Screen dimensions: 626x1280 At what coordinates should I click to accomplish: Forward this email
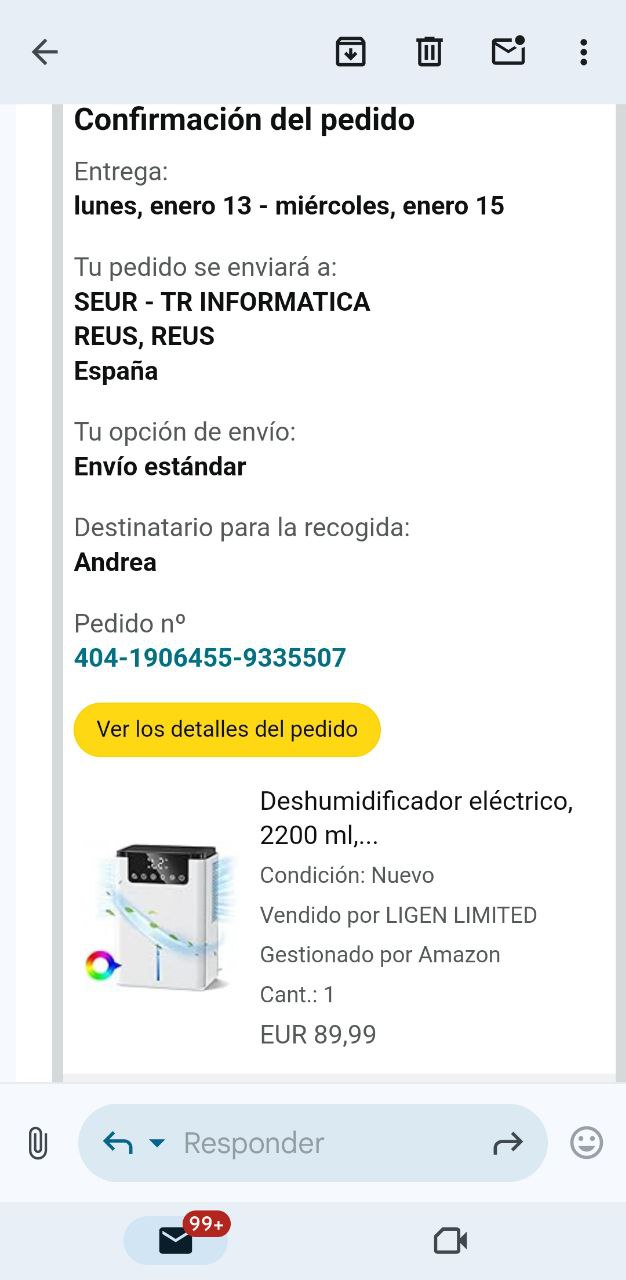(x=508, y=1143)
